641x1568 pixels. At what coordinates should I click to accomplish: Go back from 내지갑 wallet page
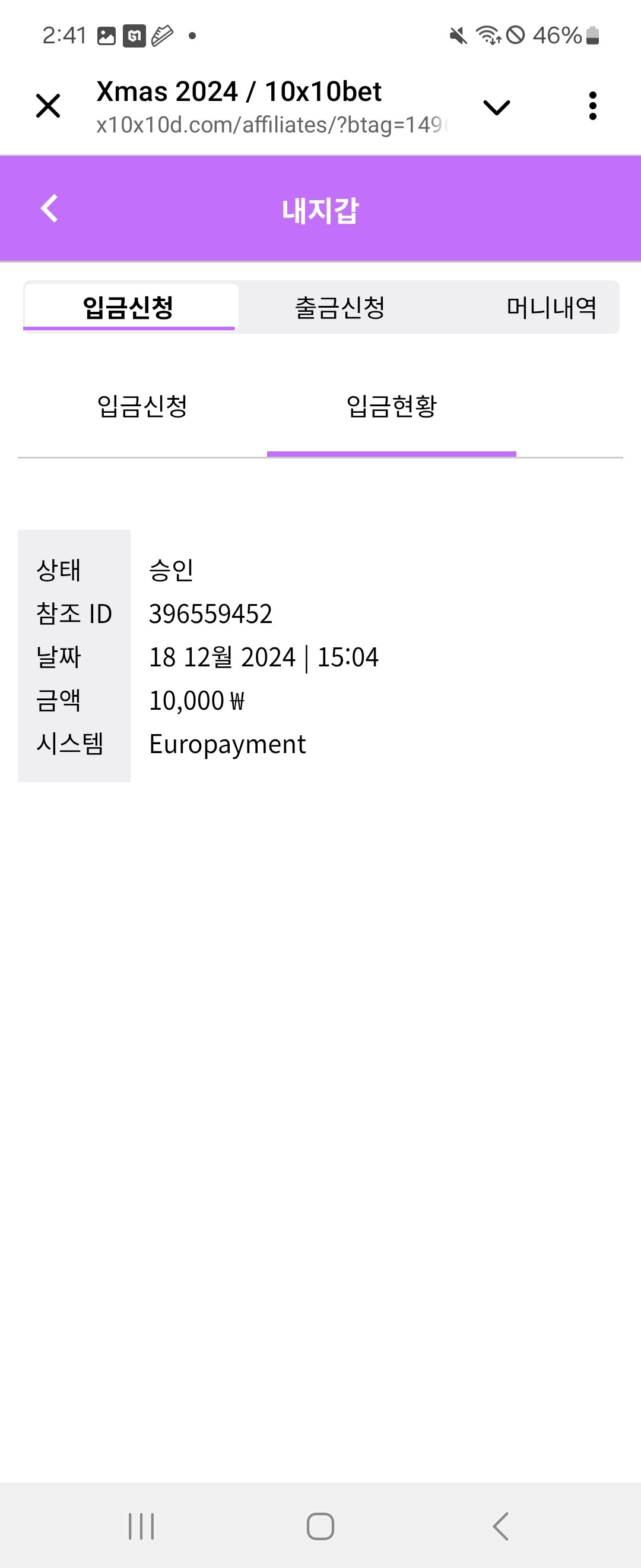(x=49, y=209)
